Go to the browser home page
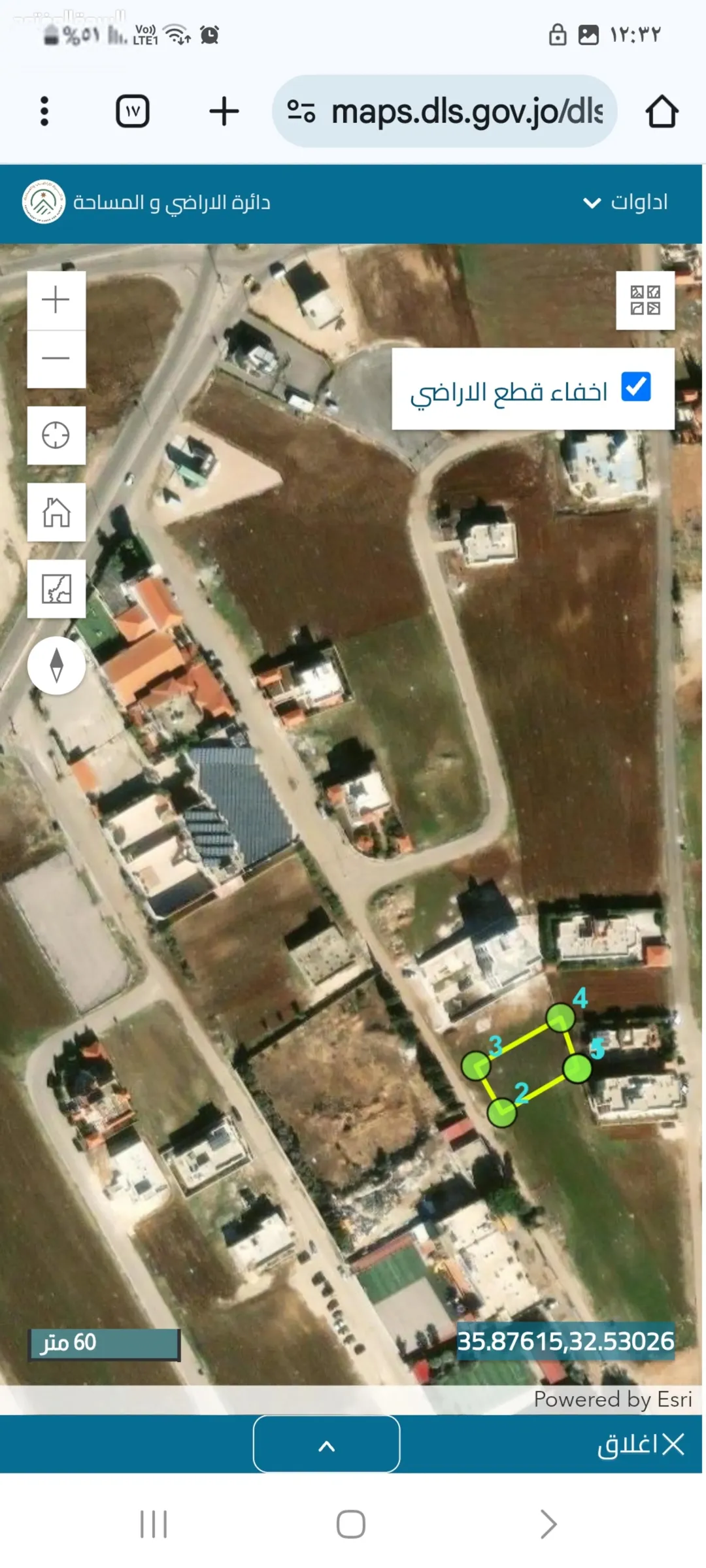Image resolution: width=706 pixels, height=1568 pixels. (x=662, y=111)
